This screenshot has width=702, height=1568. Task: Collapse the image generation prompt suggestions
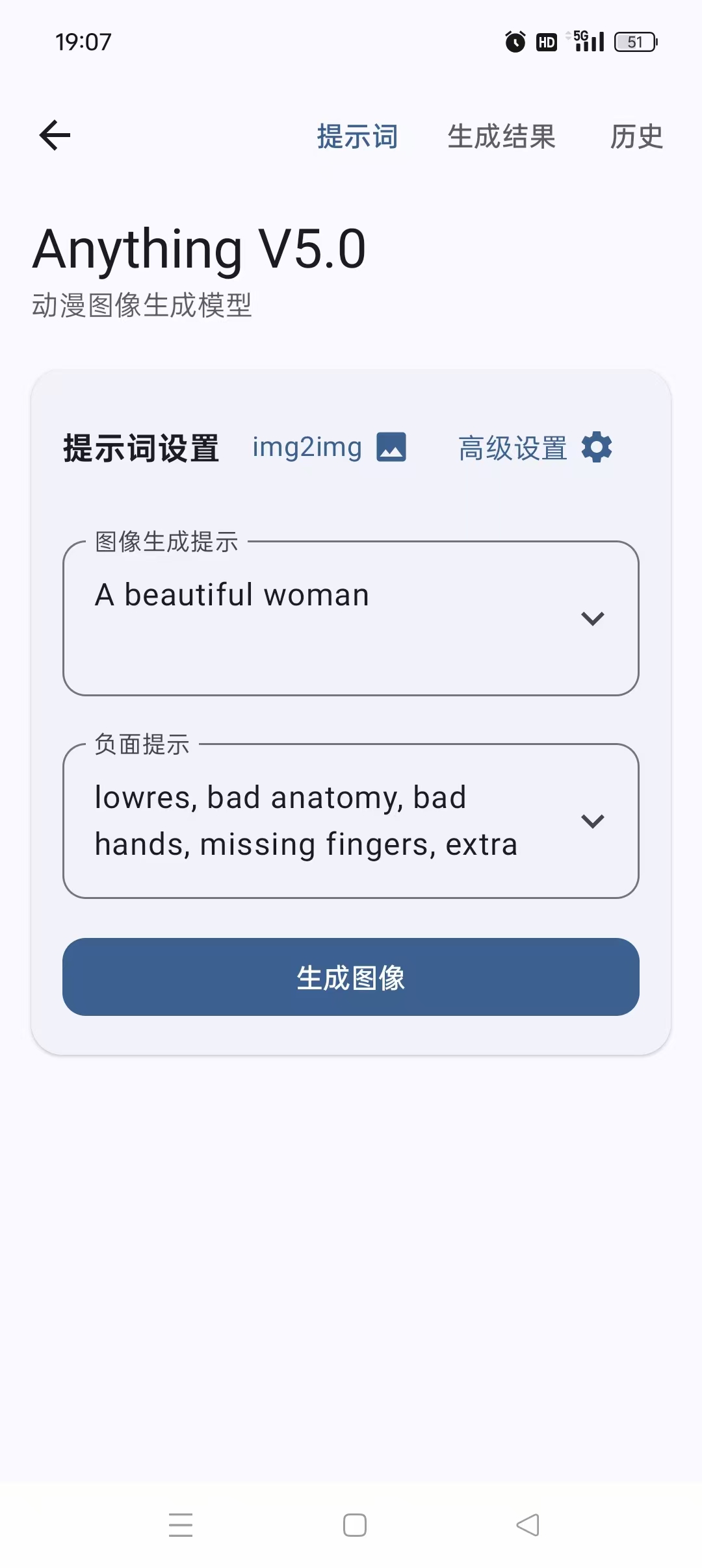pyautogui.click(x=593, y=619)
